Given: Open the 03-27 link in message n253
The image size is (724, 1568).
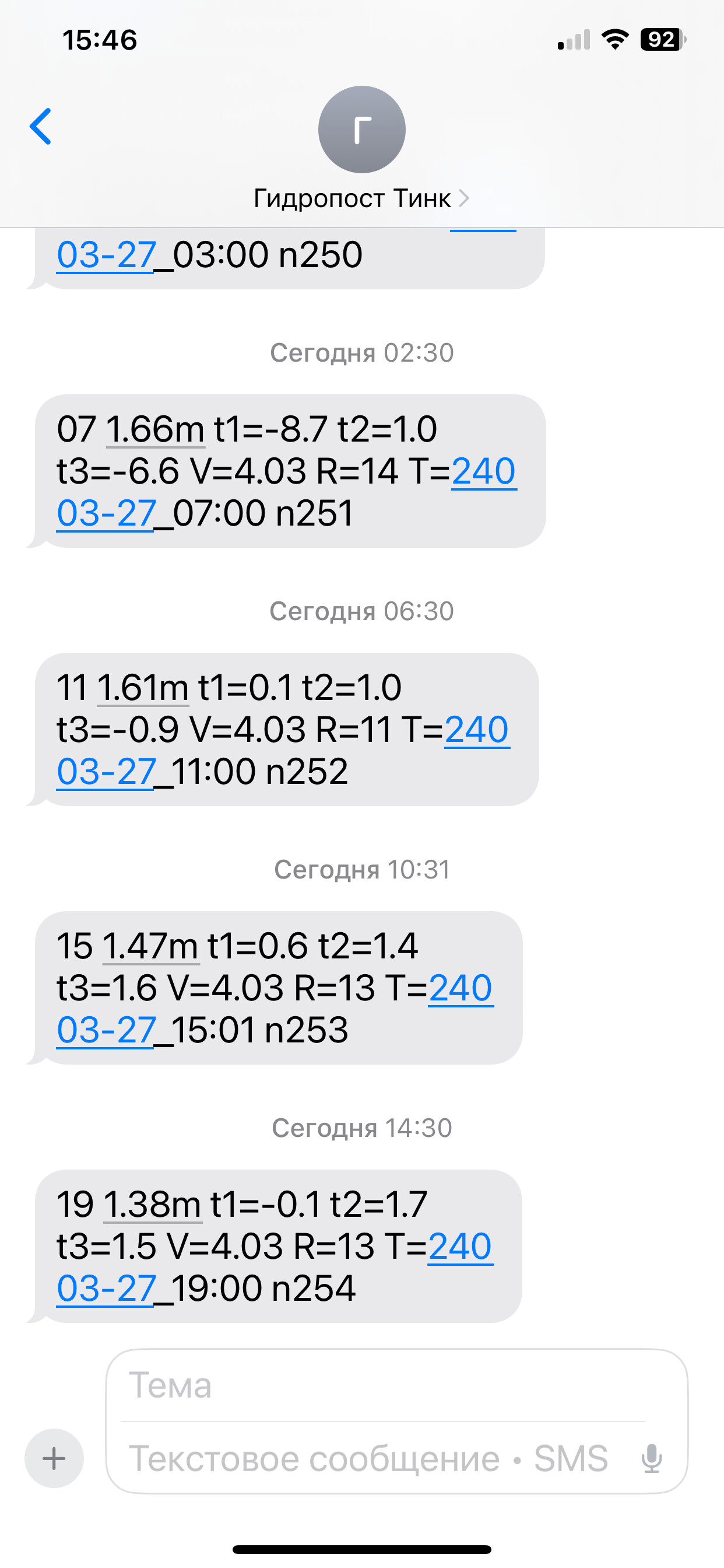Looking at the screenshot, I should pyautogui.click(x=107, y=1030).
